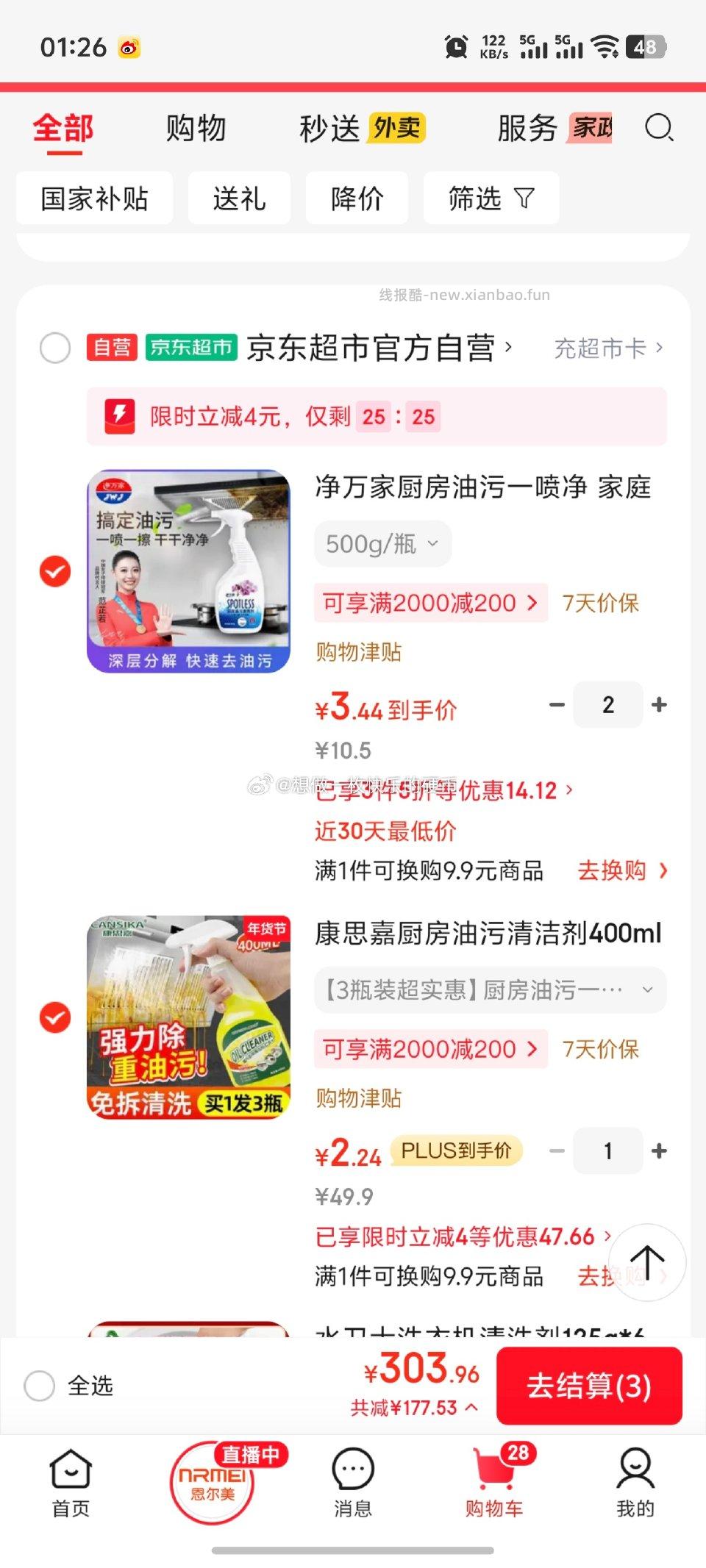706x1568 pixels.
Task: Switch to the 秒送 tab
Action: tap(329, 129)
